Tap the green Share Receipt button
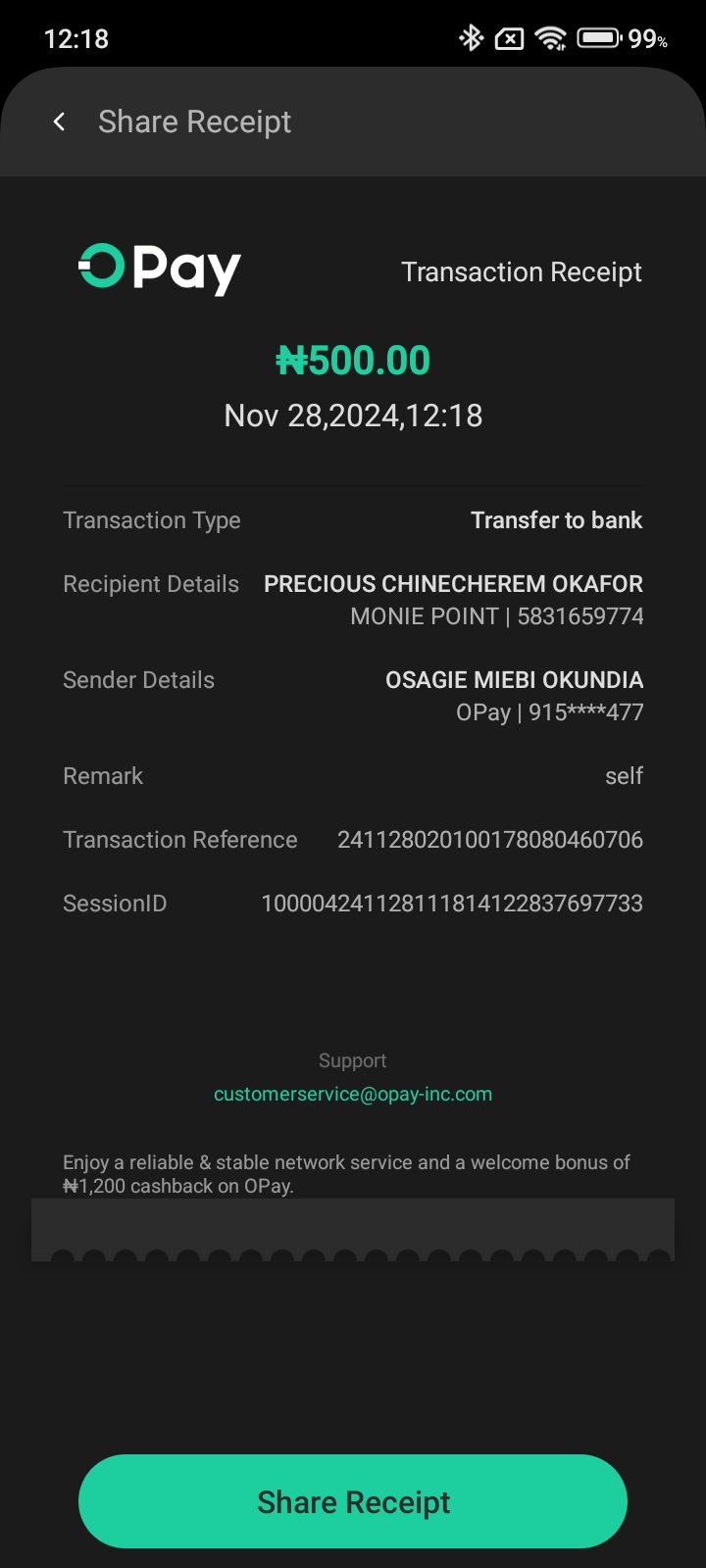The width and height of the screenshot is (706, 1568). 353,1501
